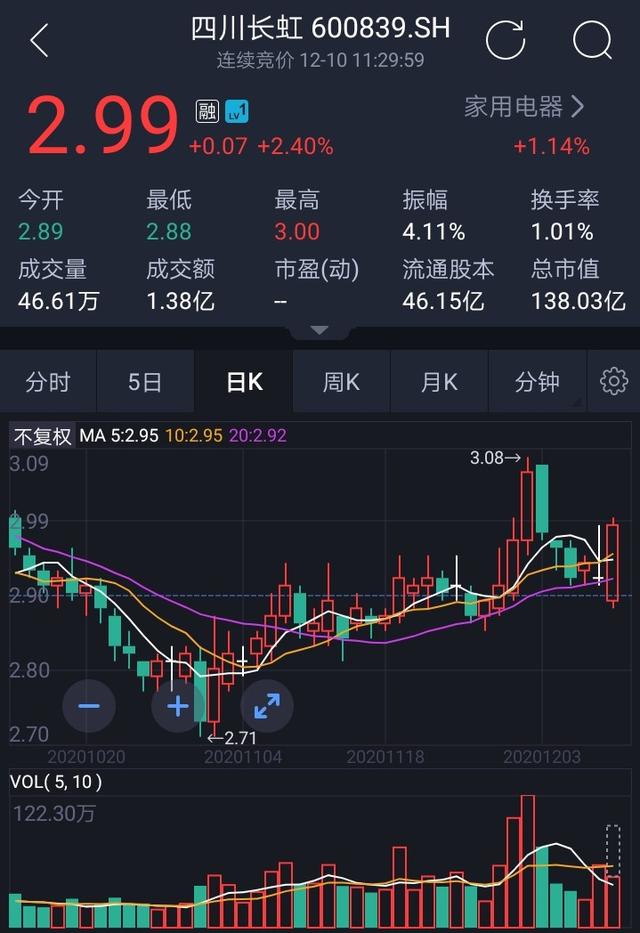The height and width of the screenshot is (933, 640).
Task: Refresh the stock quote
Action: [x=505, y=41]
